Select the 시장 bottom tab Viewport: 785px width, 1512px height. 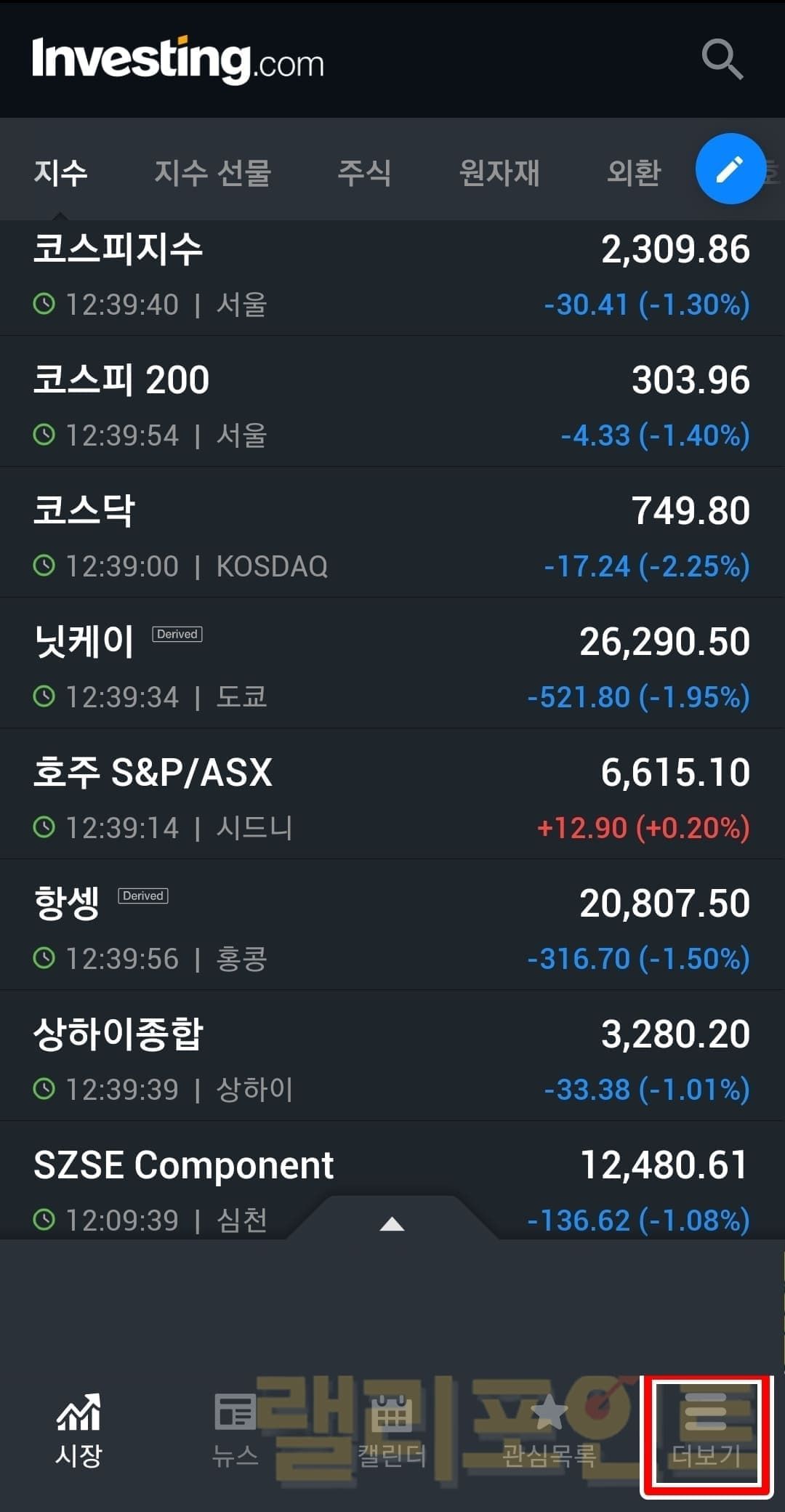pos(78,1430)
